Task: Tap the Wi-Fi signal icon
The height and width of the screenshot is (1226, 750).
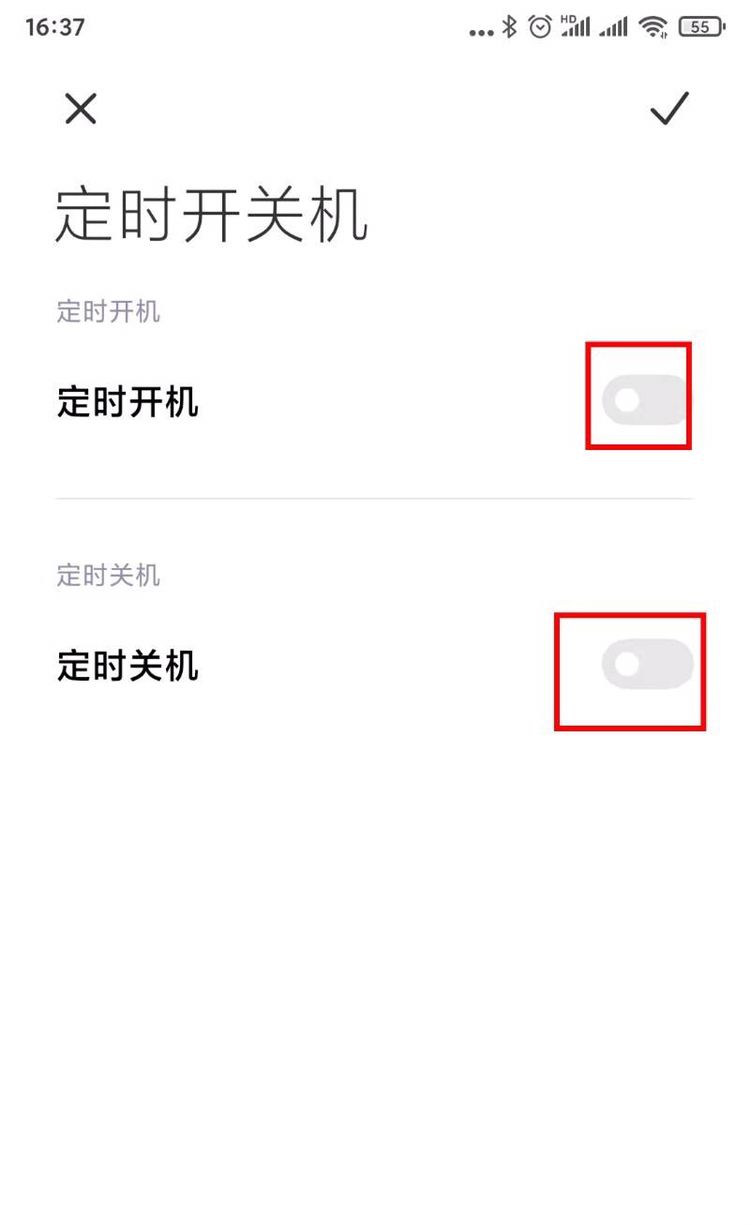Action: pyautogui.click(x=652, y=27)
